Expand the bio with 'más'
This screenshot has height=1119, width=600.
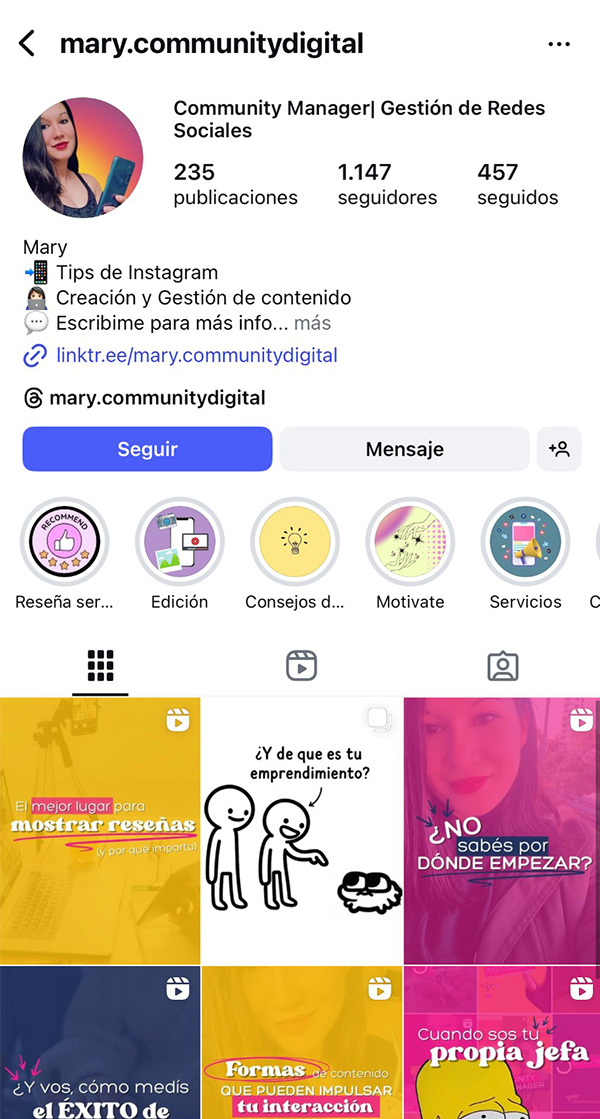point(313,323)
